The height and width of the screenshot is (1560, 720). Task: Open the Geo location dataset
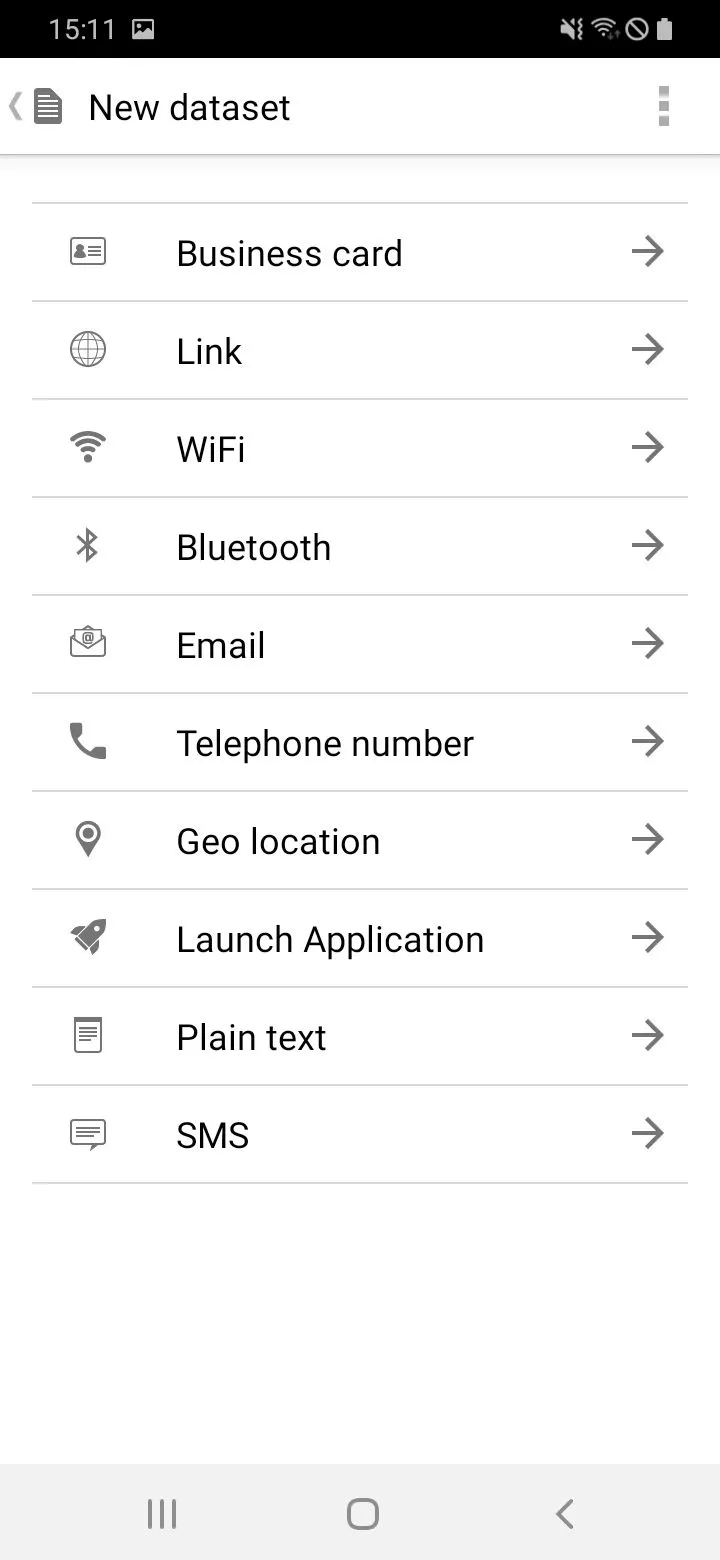click(360, 841)
